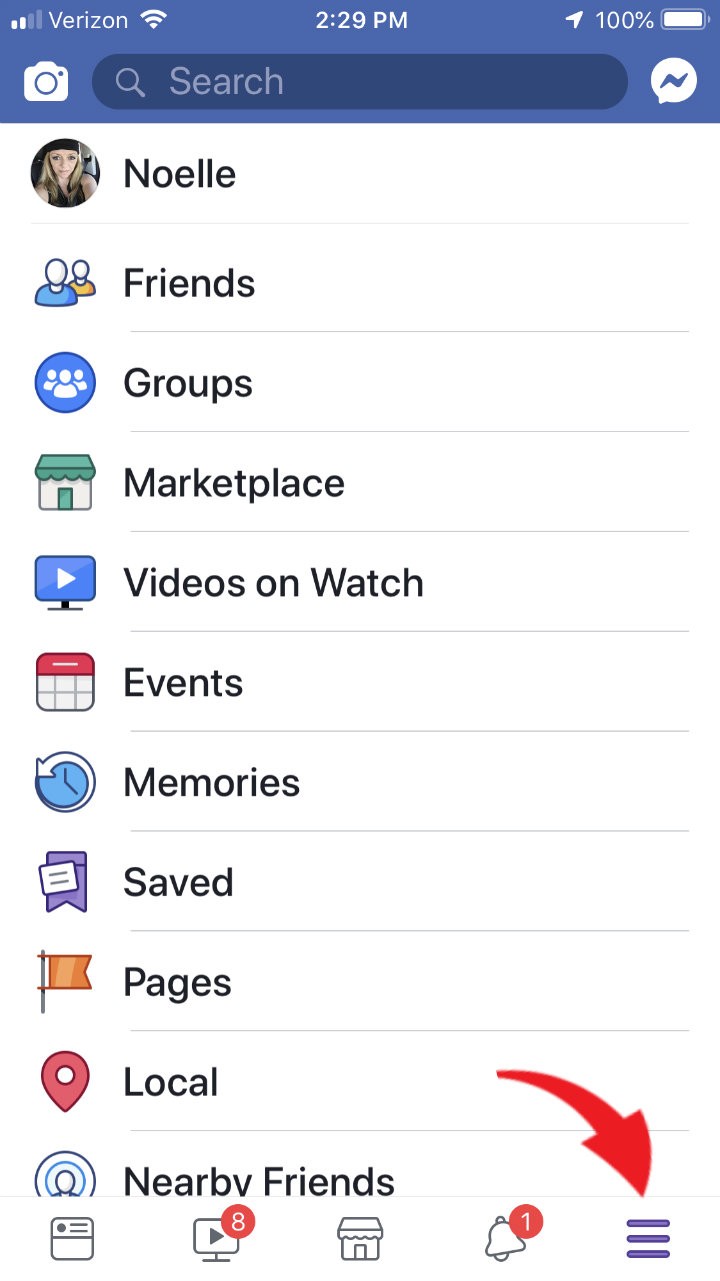720x1281 pixels.
Task: Open Noelle's profile
Action: 179,173
